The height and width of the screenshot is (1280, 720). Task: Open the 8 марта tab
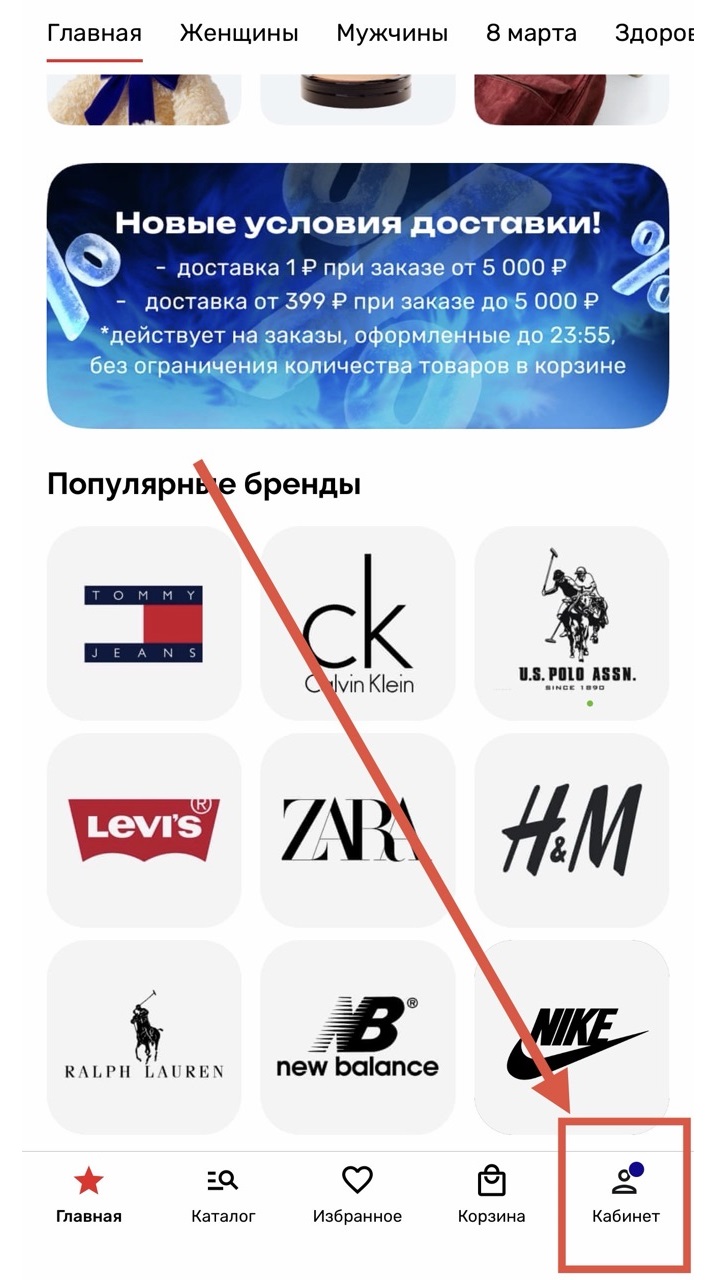point(531,33)
